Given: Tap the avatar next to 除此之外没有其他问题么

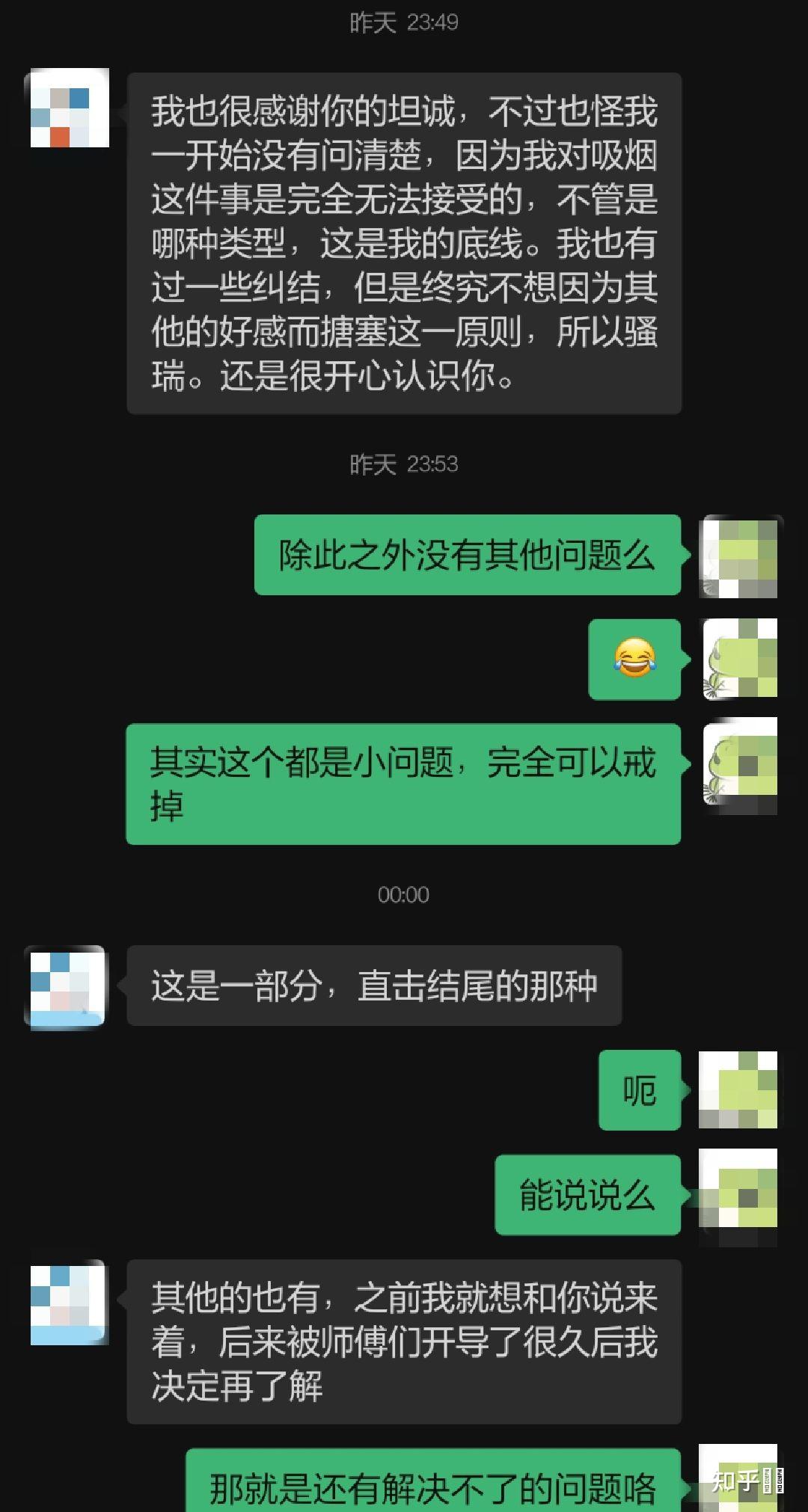Looking at the screenshot, I should (738, 556).
